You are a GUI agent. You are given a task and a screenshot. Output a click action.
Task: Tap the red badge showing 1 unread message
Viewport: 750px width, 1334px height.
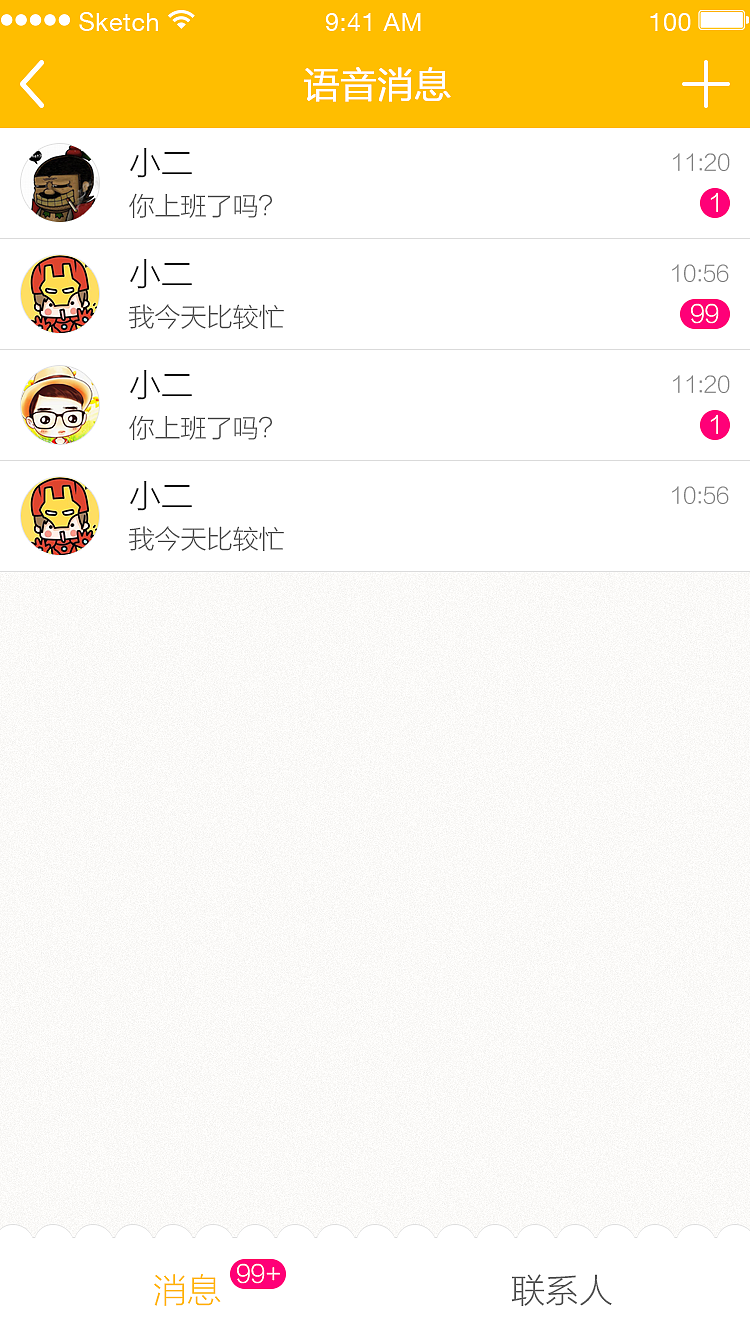tap(715, 203)
